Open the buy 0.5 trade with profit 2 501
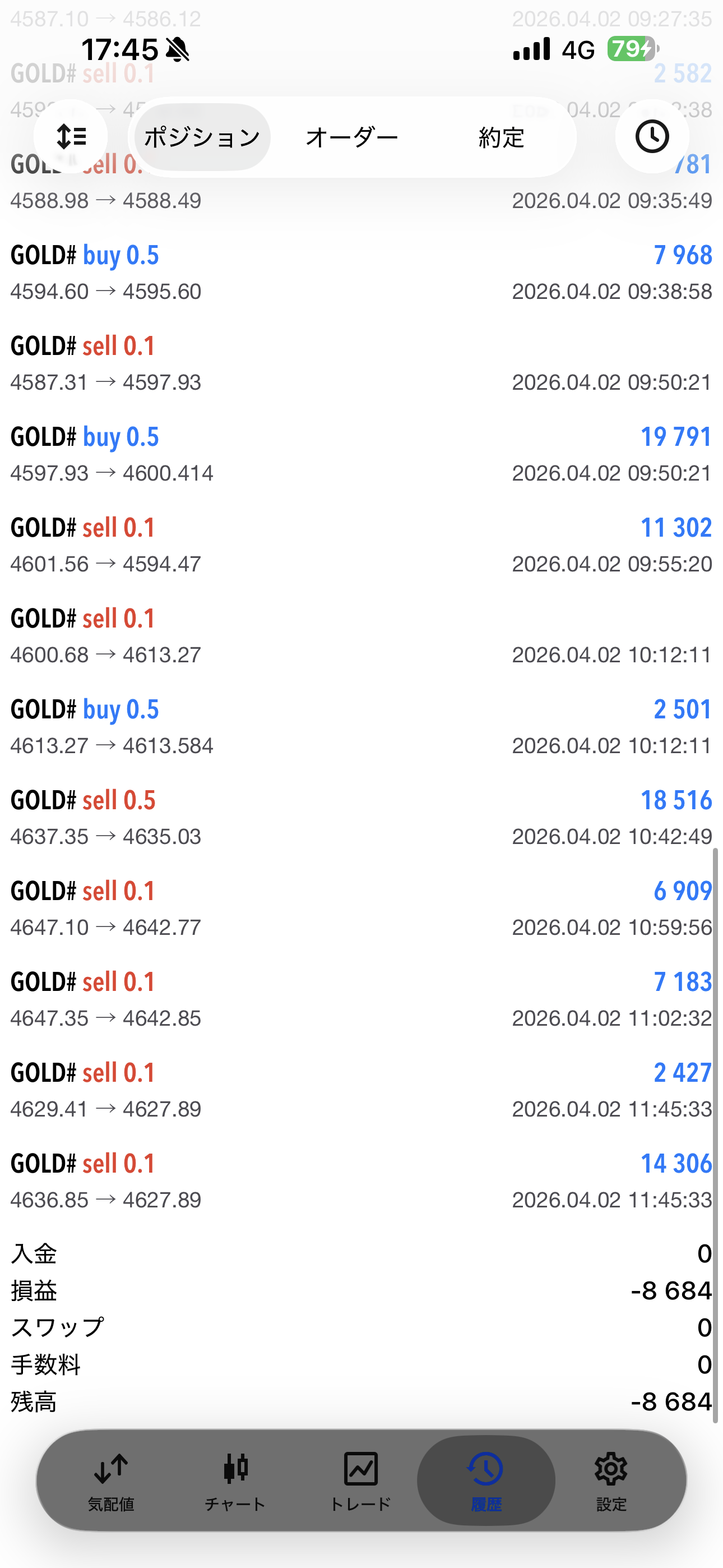The height and width of the screenshot is (1568, 723). (x=361, y=727)
